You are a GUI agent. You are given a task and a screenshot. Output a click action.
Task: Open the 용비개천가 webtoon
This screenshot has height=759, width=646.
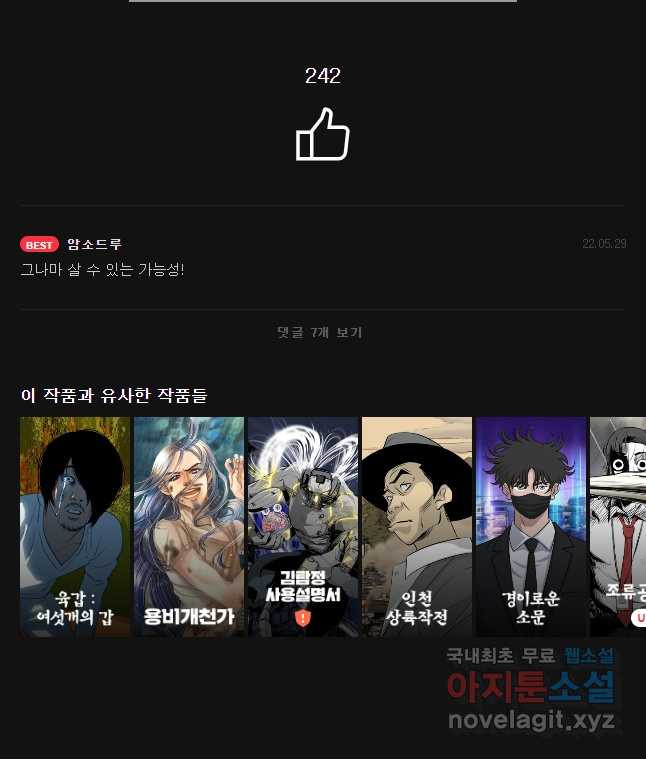point(189,526)
